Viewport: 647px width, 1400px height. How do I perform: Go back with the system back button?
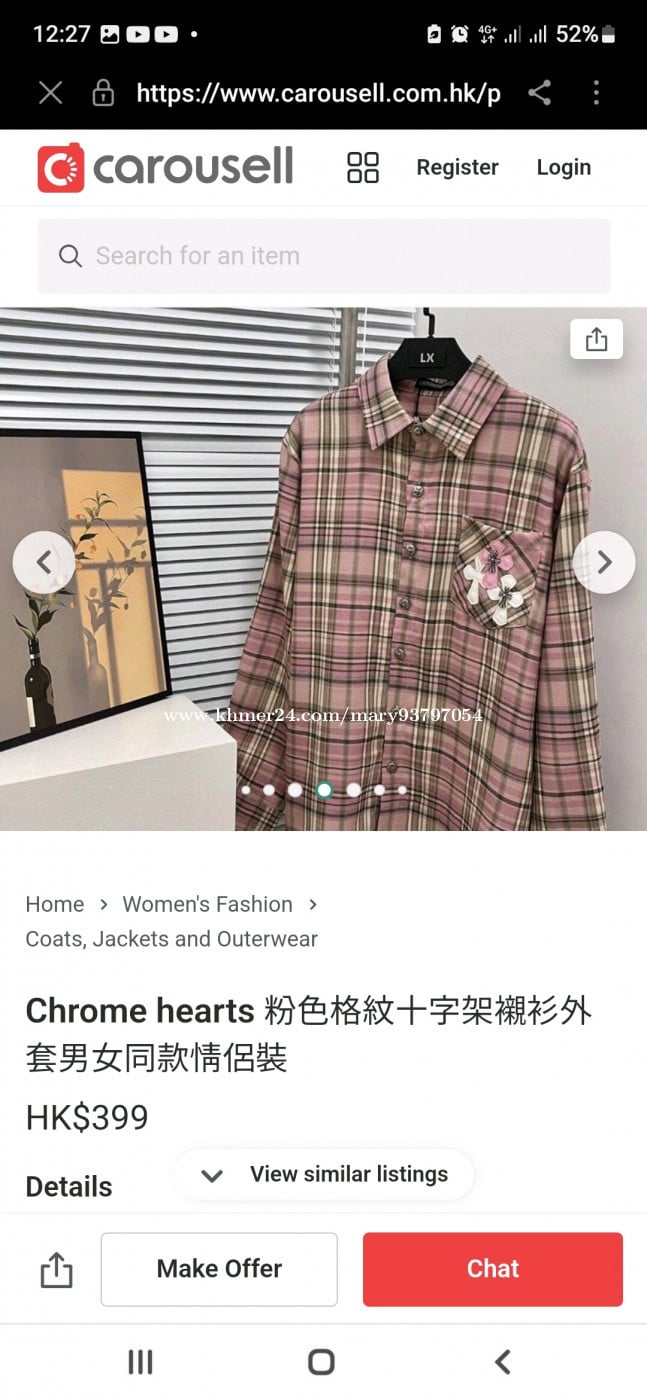[503, 1361]
